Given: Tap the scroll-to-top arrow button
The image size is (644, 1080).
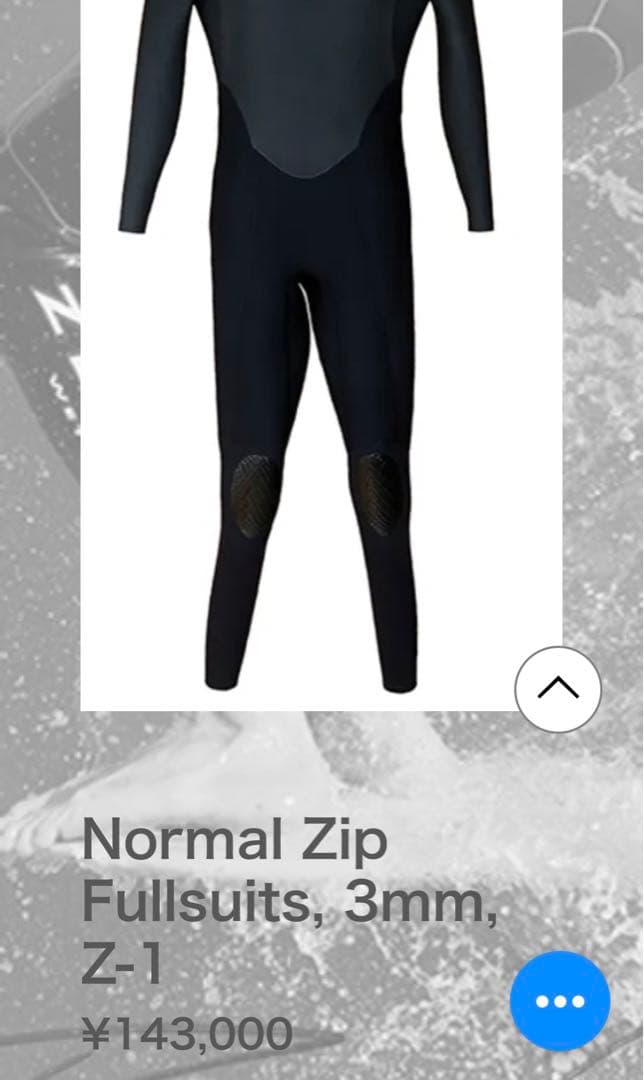Looking at the screenshot, I should tap(558, 689).
